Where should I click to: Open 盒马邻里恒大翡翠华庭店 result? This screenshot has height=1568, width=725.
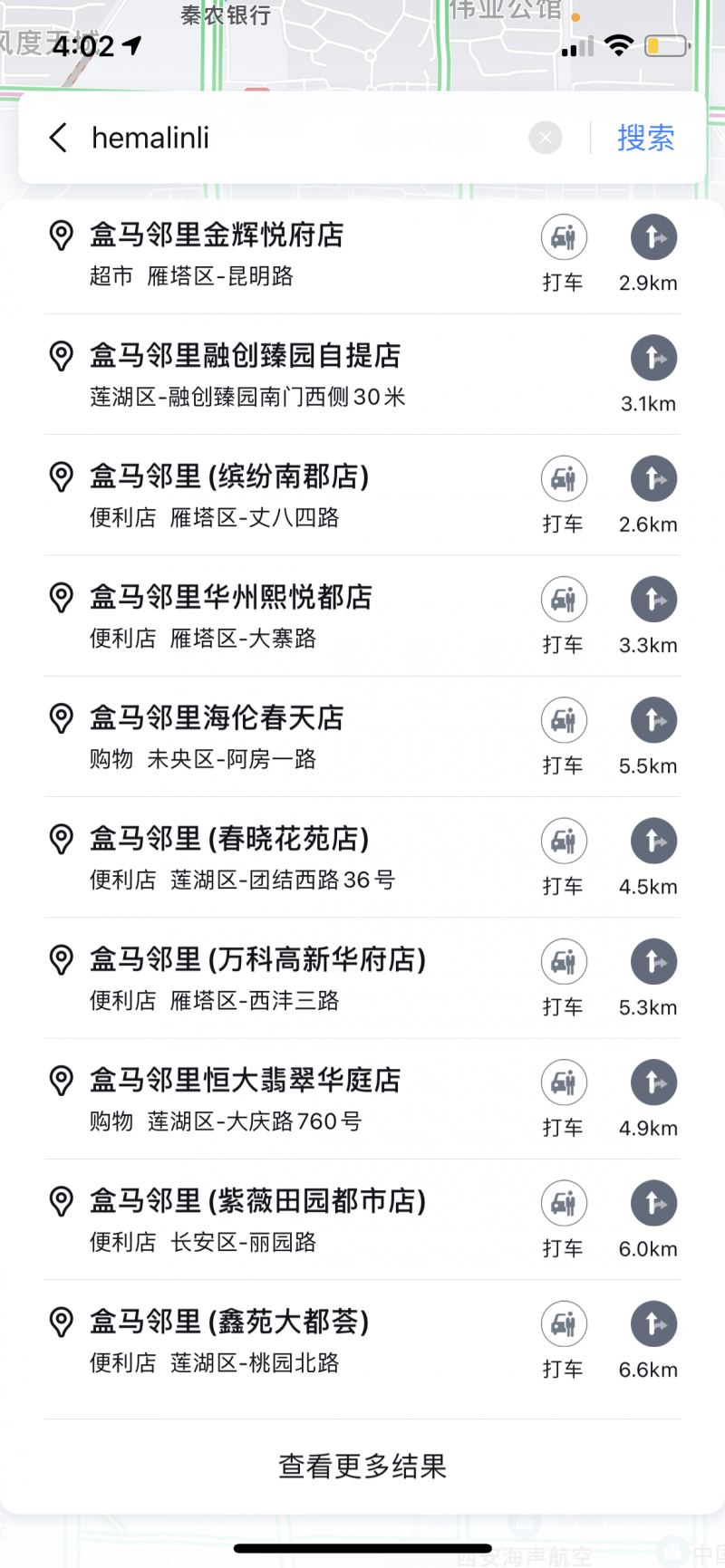(x=285, y=1099)
